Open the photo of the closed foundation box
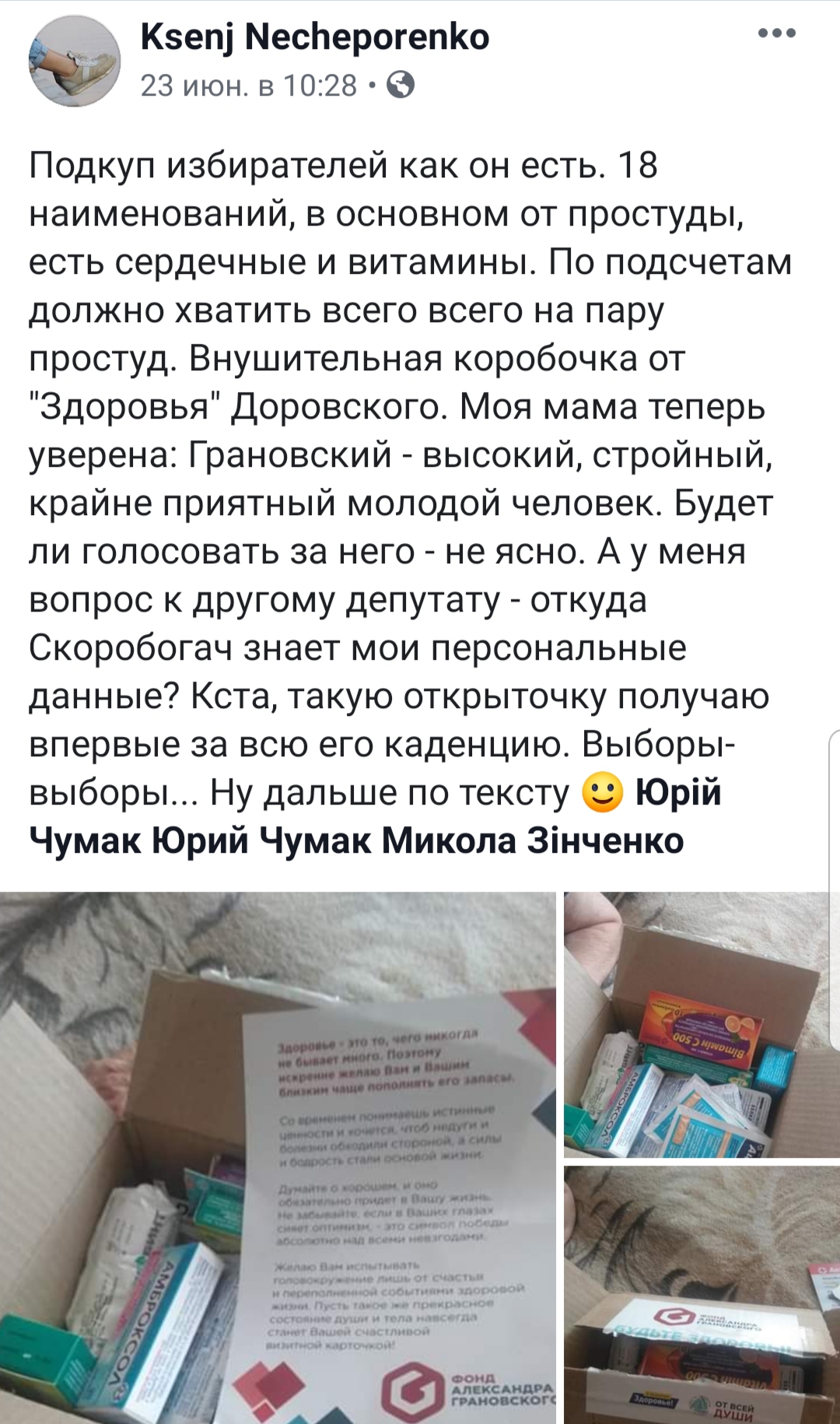The width and height of the screenshot is (840, 1424). point(702,1295)
